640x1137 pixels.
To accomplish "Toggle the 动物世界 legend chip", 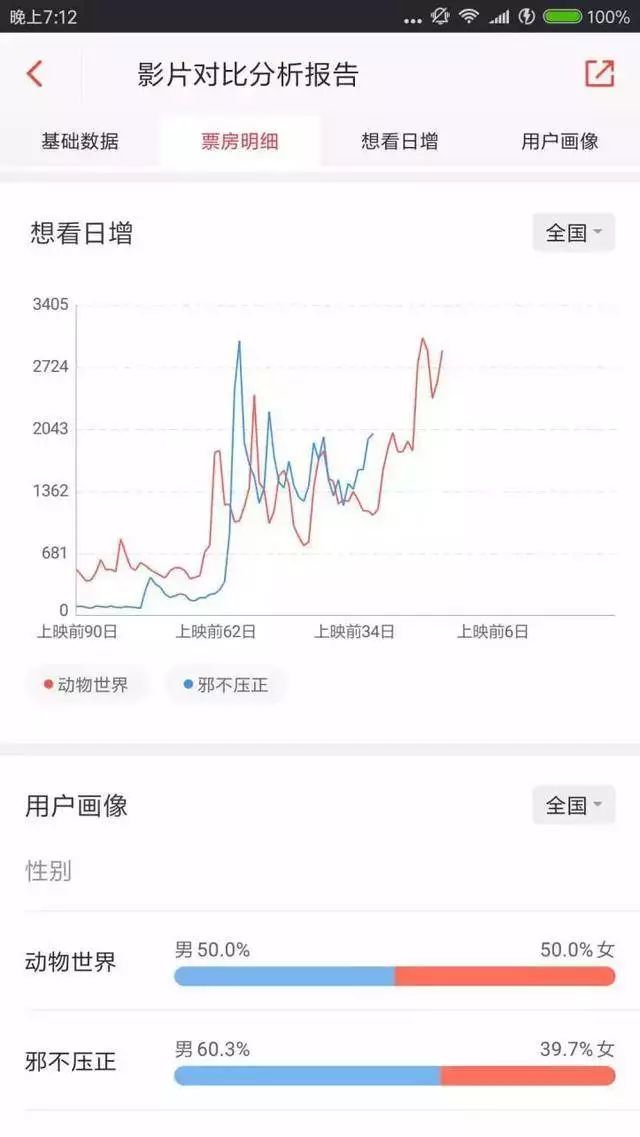I will pyautogui.click(x=87, y=685).
